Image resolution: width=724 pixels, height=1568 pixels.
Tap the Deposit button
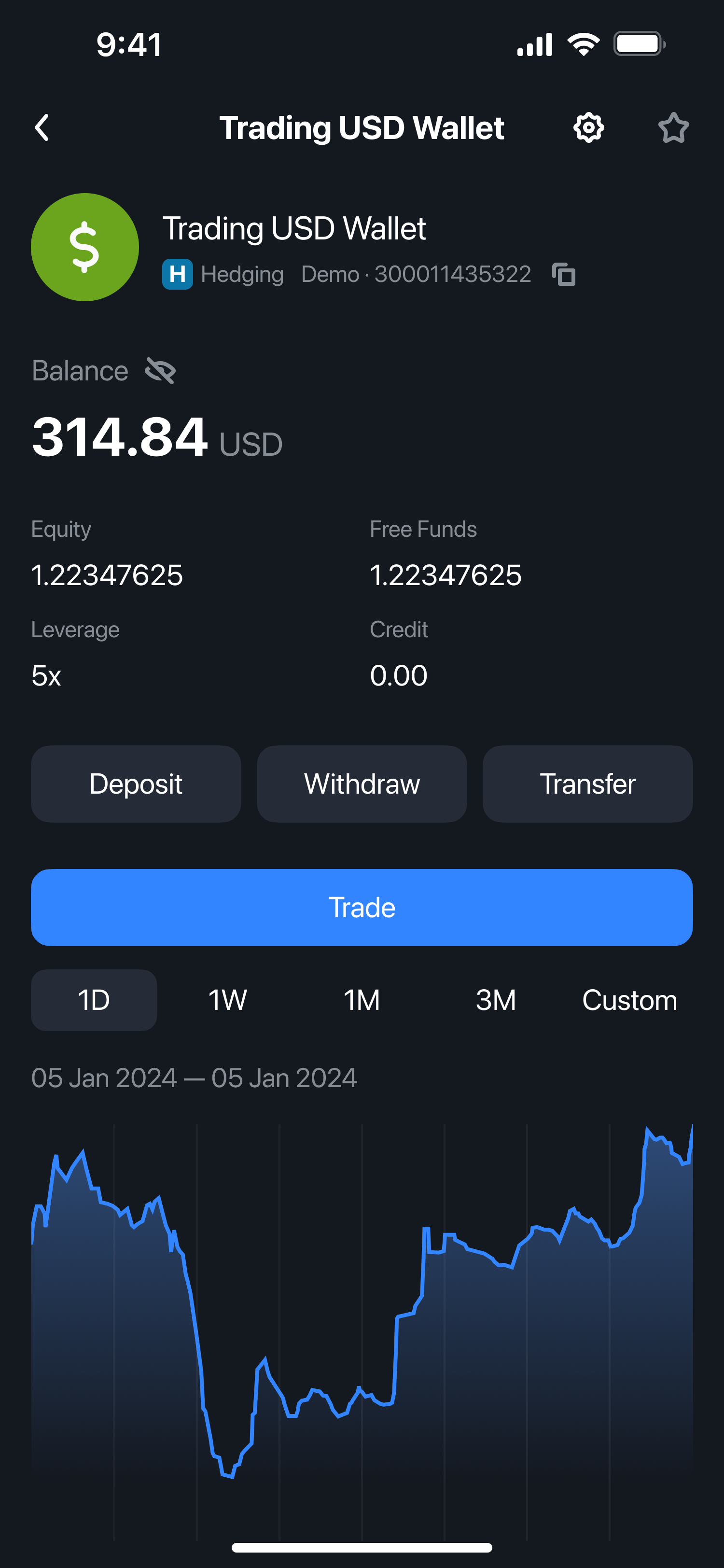[x=136, y=784]
